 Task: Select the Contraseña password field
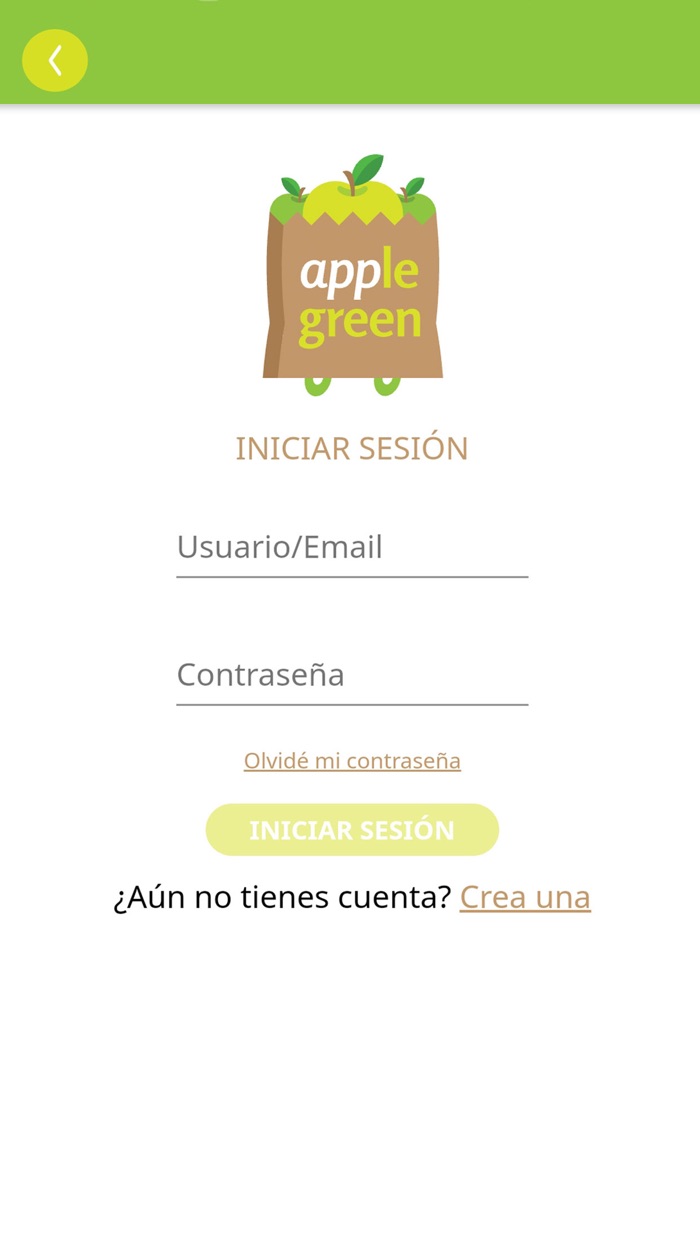coord(351,675)
